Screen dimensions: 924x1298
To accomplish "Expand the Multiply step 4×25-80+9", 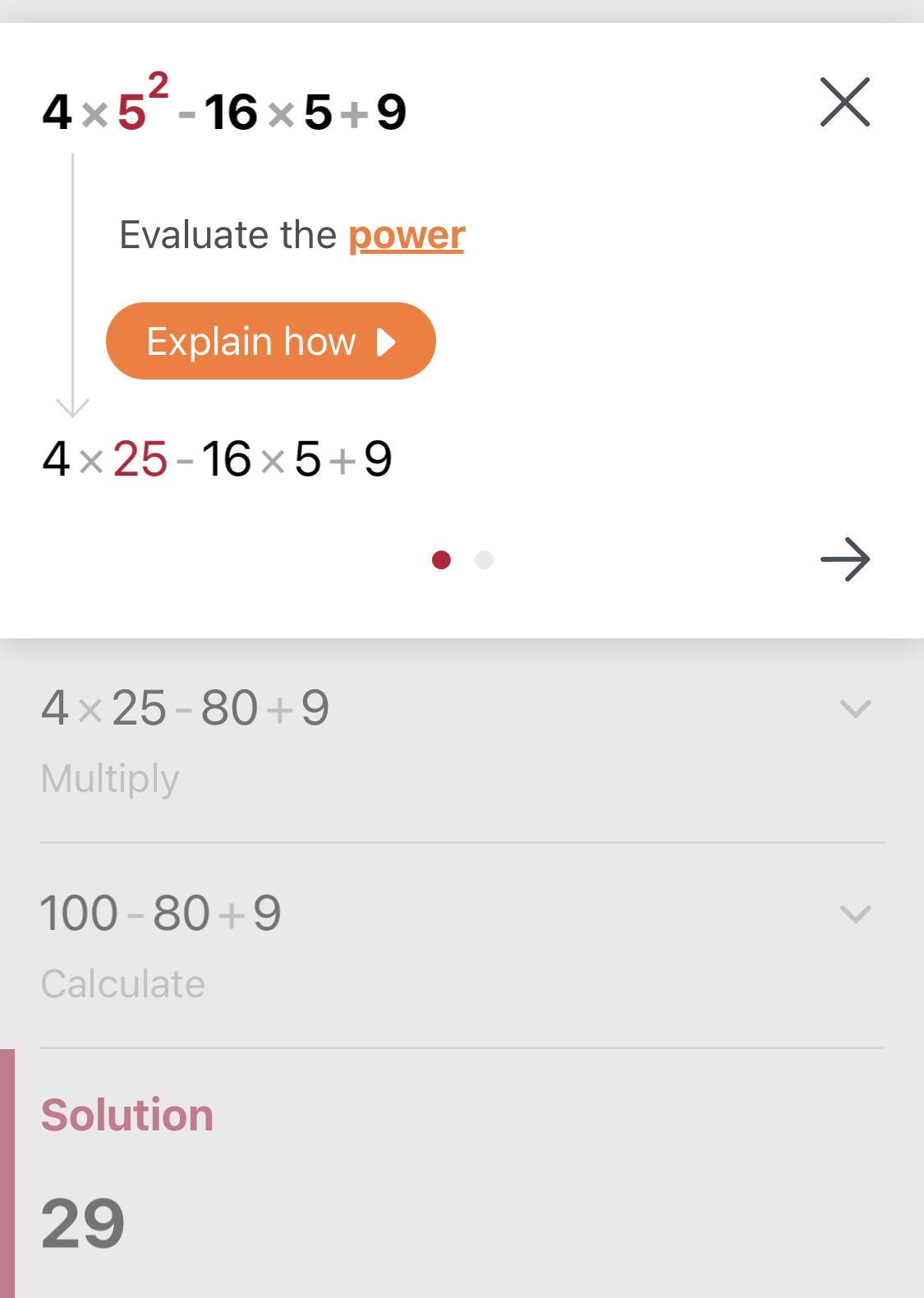I will click(855, 708).
